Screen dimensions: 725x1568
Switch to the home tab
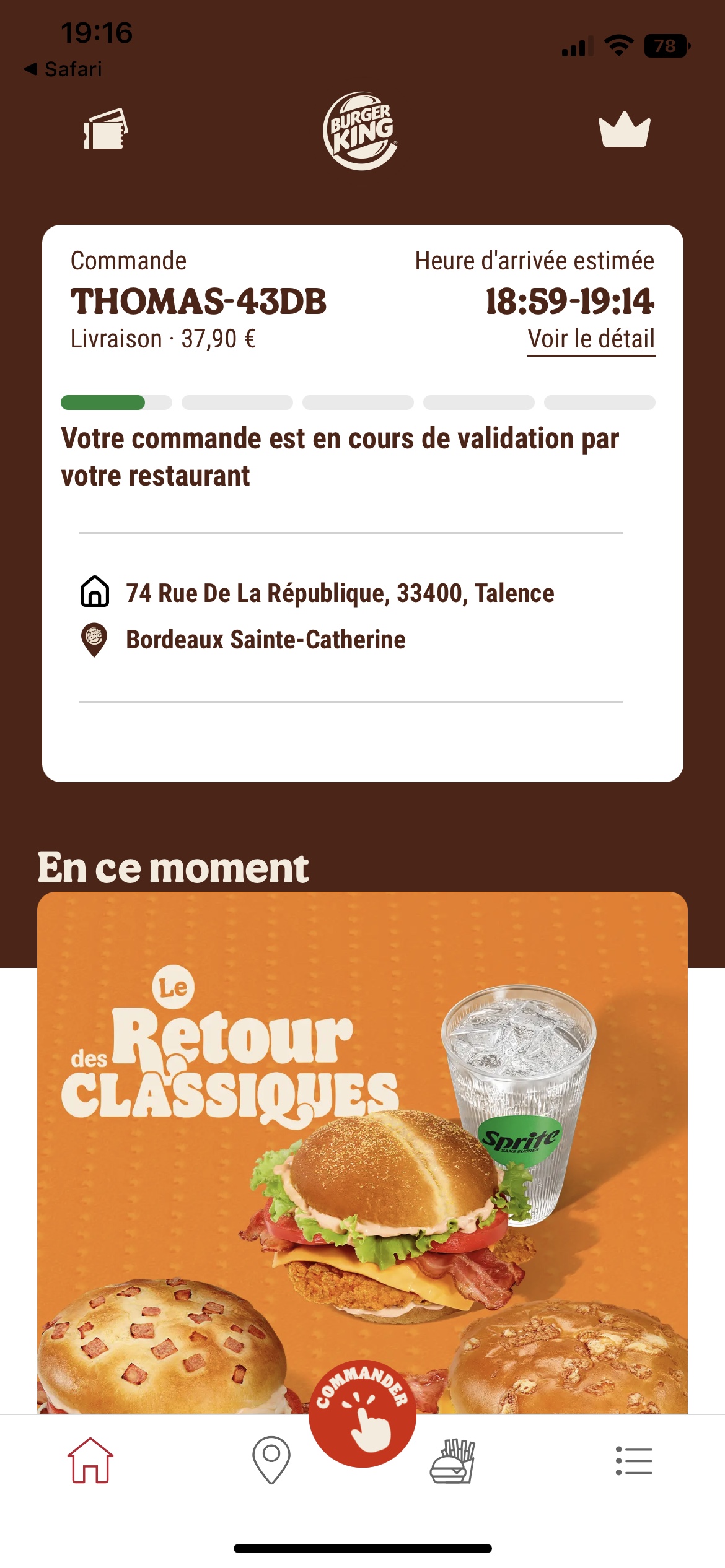[x=90, y=1460]
